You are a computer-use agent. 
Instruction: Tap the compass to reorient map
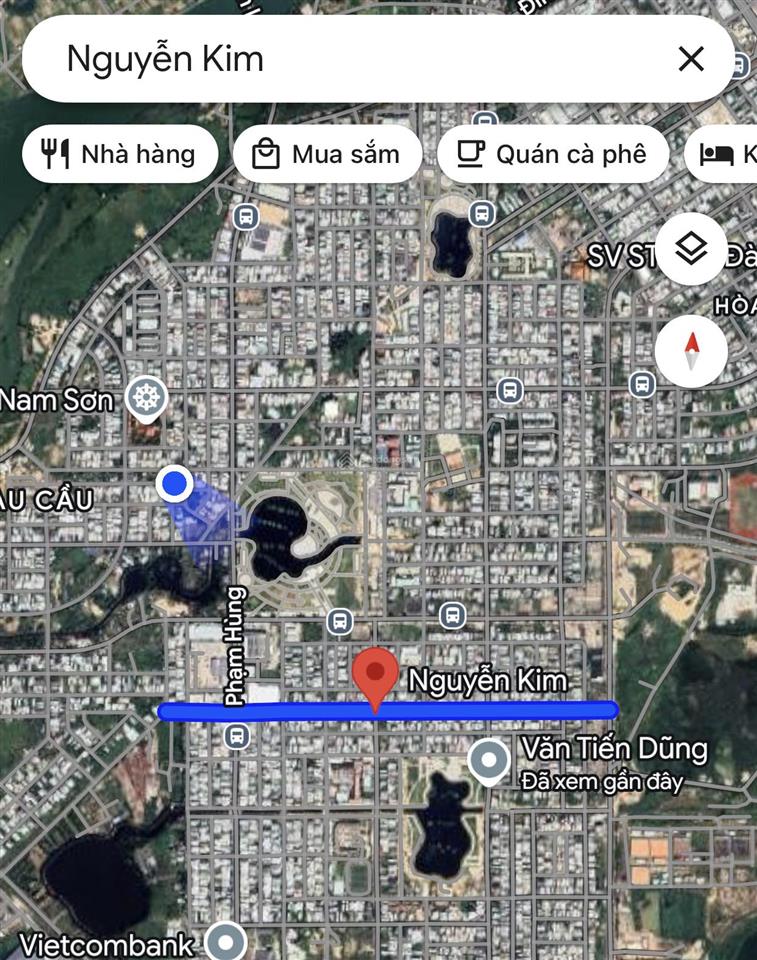click(691, 352)
